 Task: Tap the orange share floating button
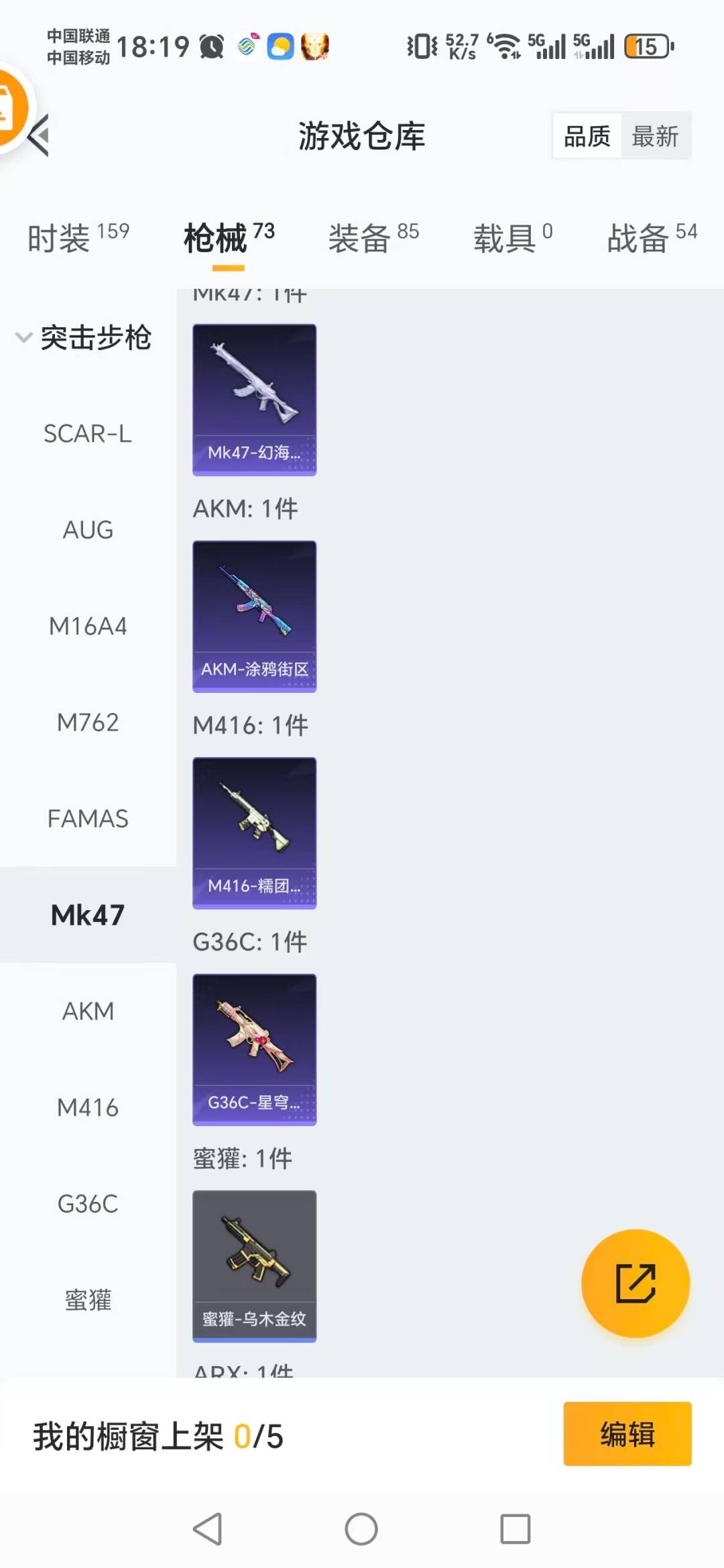point(635,1283)
